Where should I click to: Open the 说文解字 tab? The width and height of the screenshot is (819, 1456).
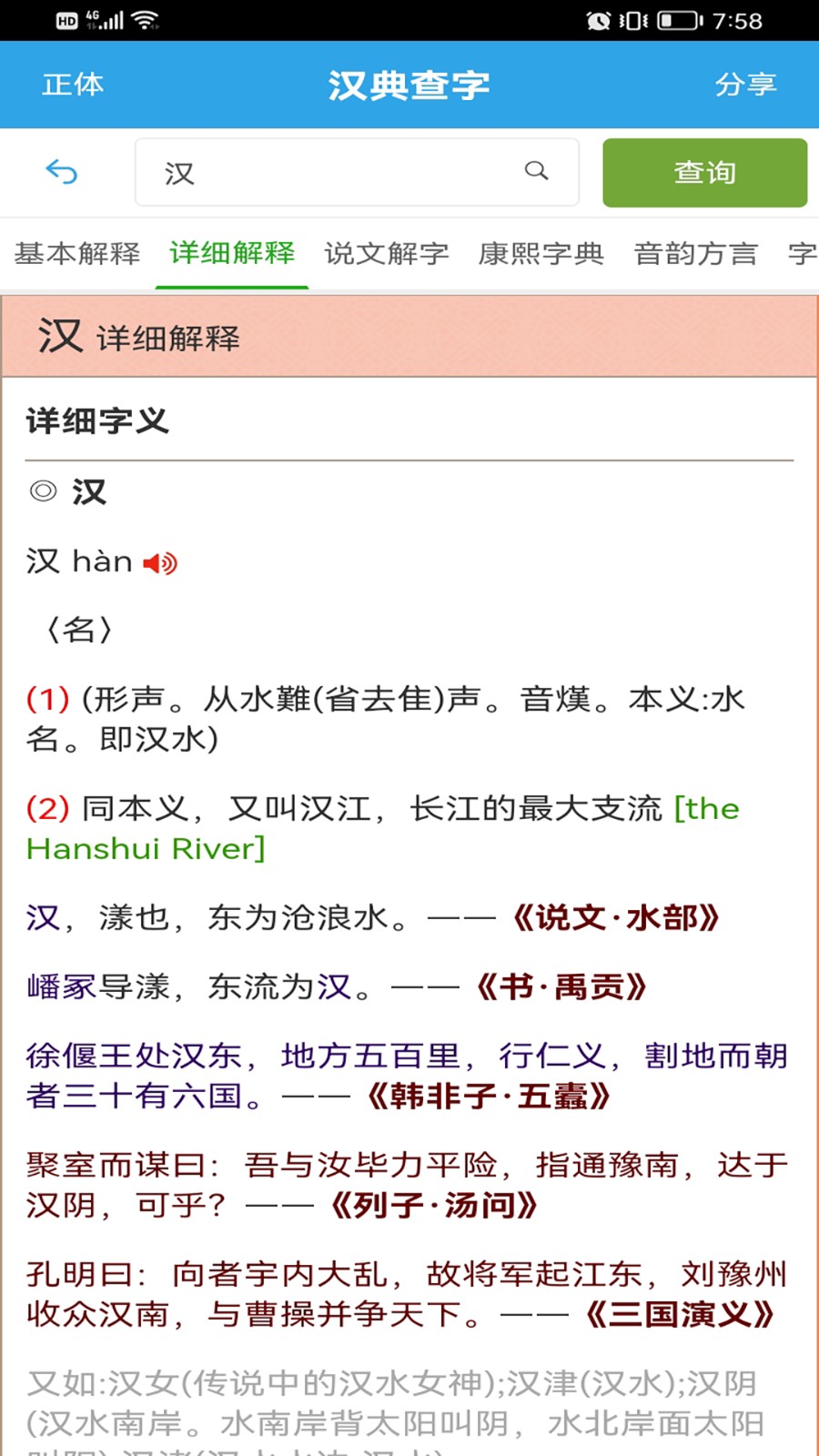coord(387,253)
